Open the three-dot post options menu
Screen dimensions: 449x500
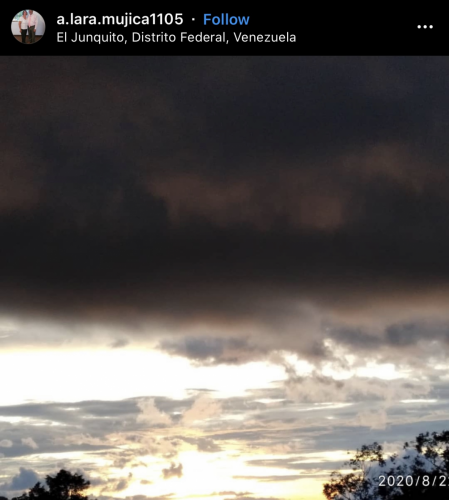tap(425, 27)
